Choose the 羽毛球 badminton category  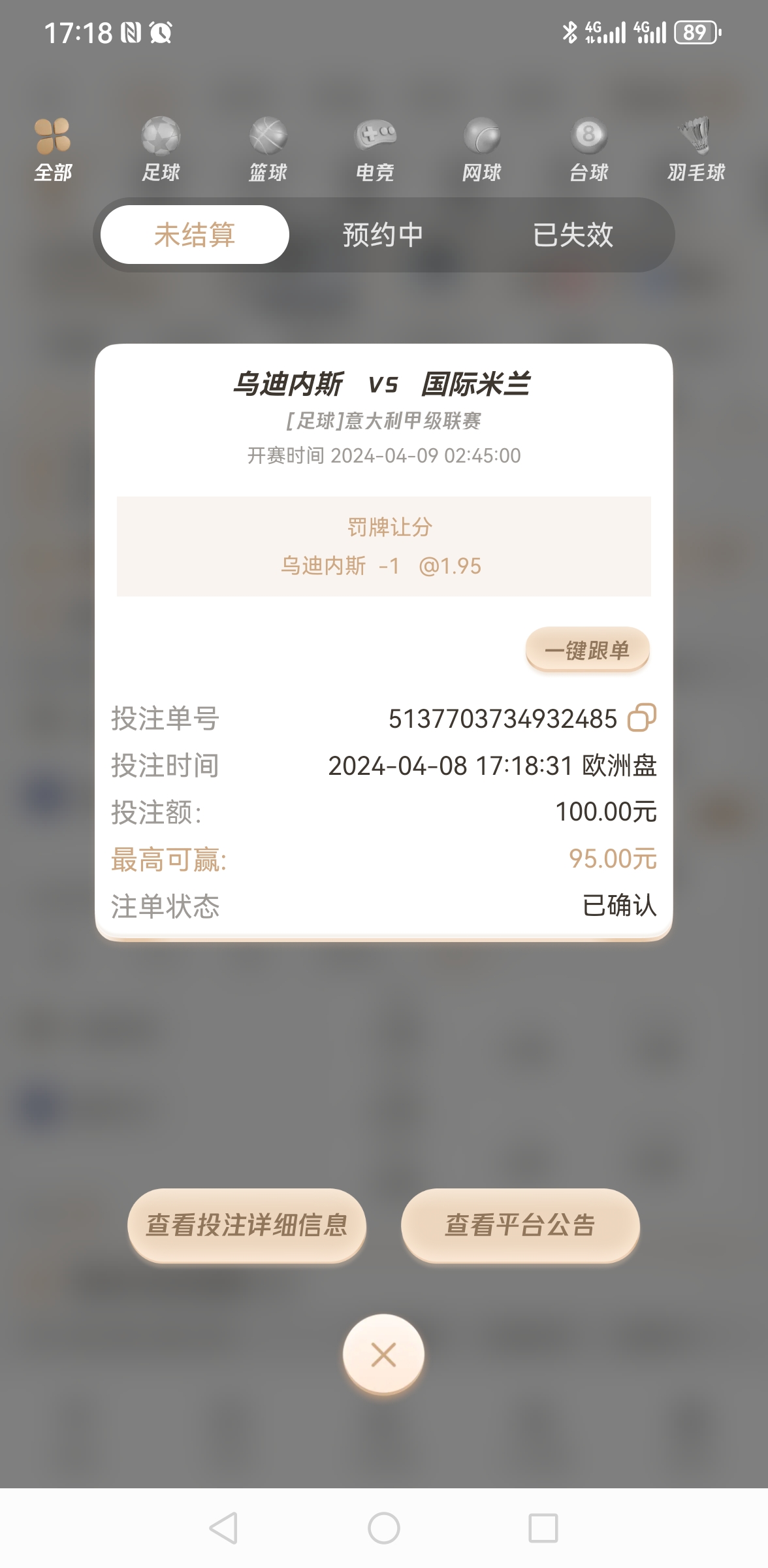click(696, 150)
